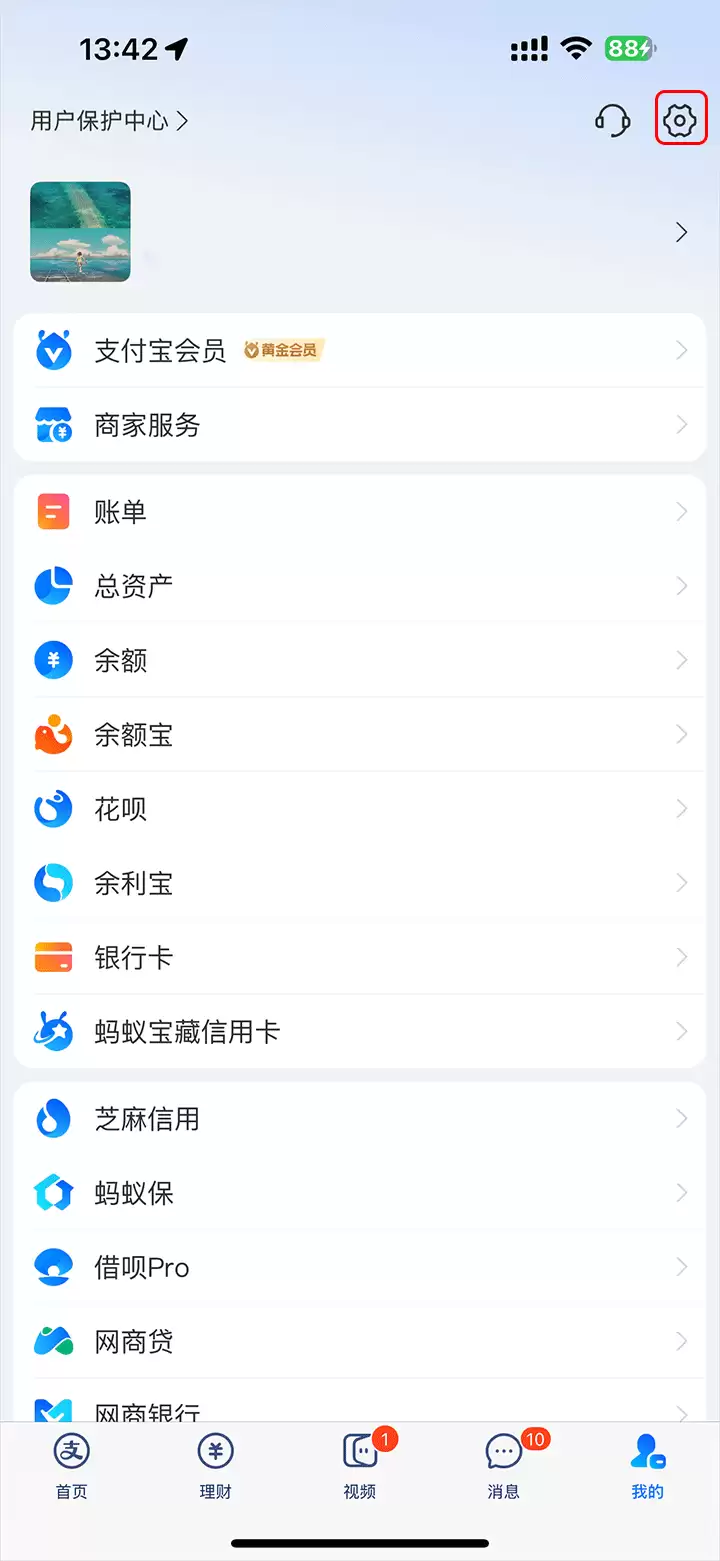The image size is (720, 1561).
Task: Go to the 视频 tab
Action: [360, 1465]
